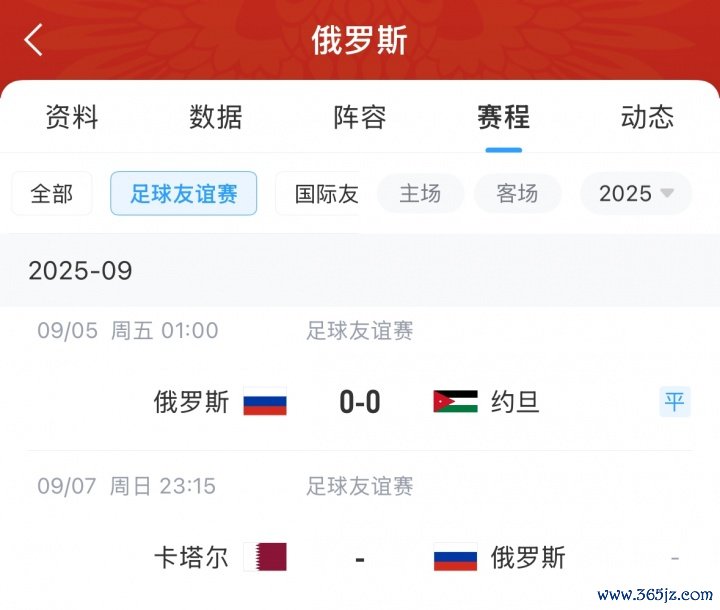The height and width of the screenshot is (610, 720).
Task: Filter by 主场 matches
Action: 420,194
